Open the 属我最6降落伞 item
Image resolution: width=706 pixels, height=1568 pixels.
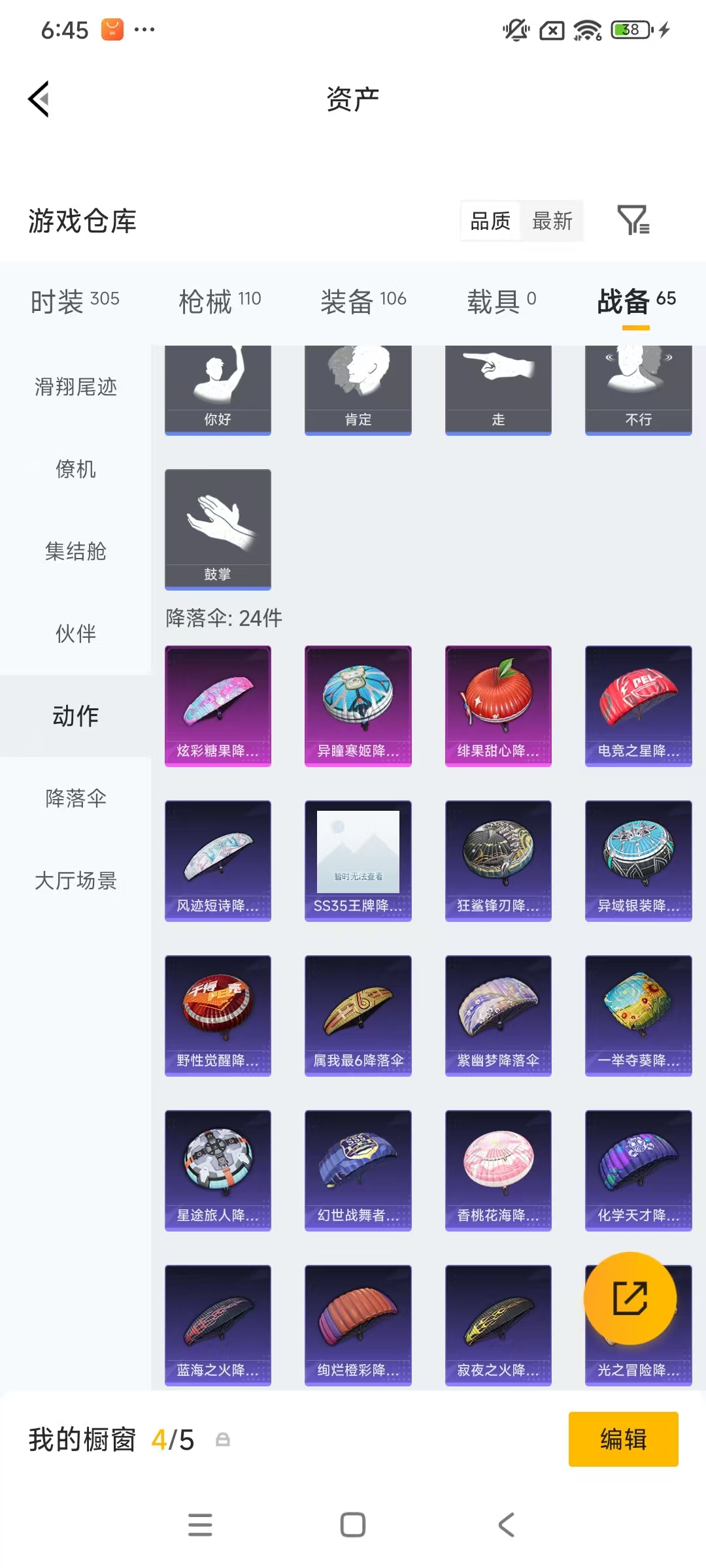(x=358, y=1015)
